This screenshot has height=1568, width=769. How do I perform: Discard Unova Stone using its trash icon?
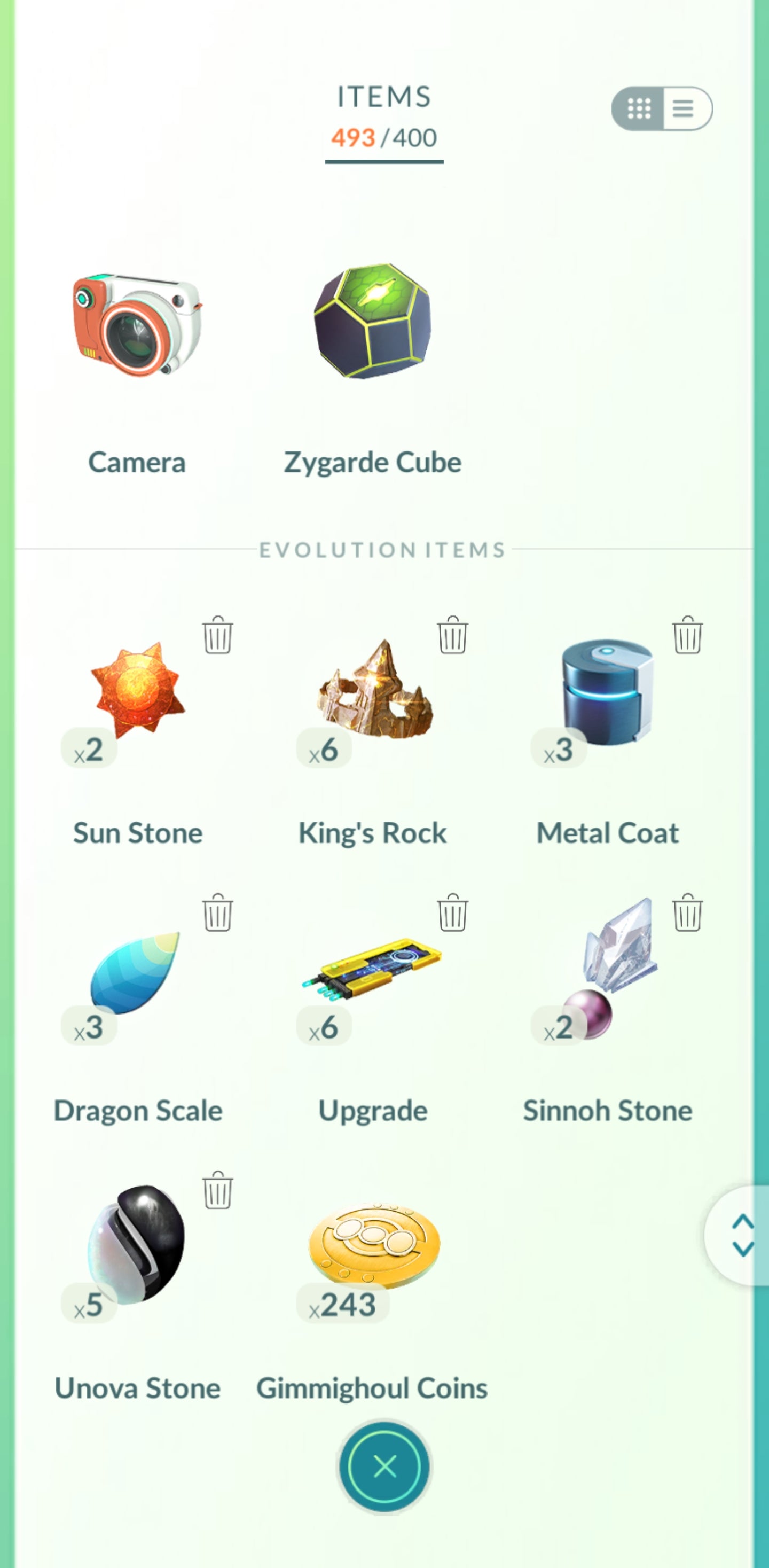(217, 1190)
